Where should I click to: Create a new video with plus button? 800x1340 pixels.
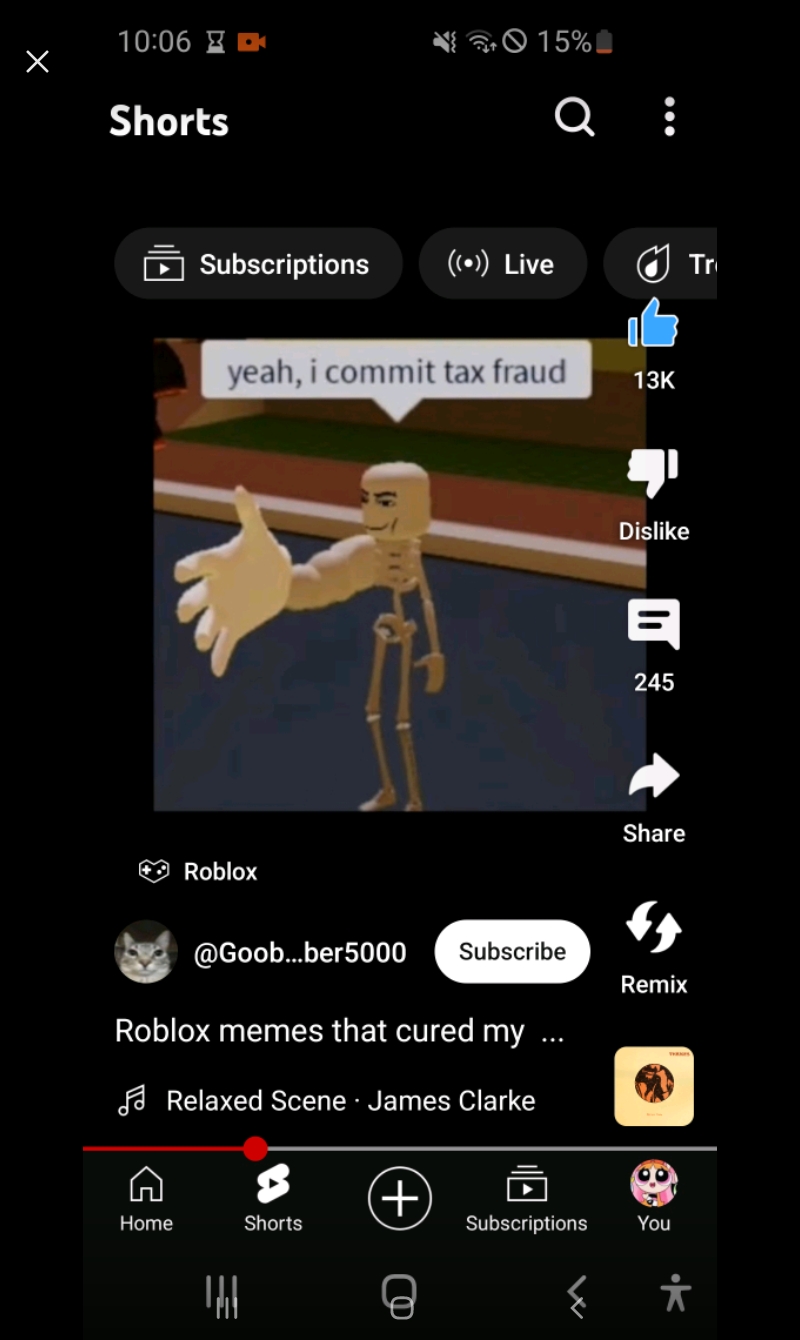pyautogui.click(x=400, y=1198)
